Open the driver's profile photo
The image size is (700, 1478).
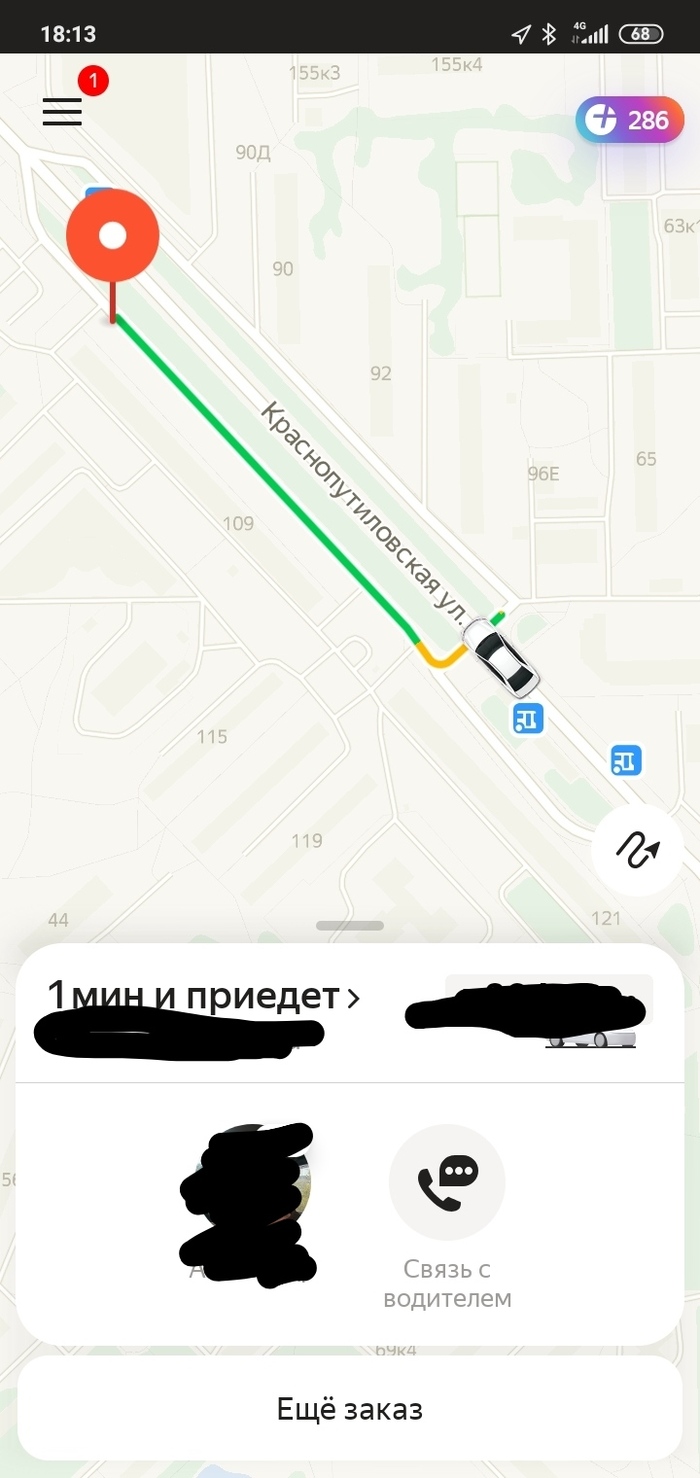[249, 1184]
